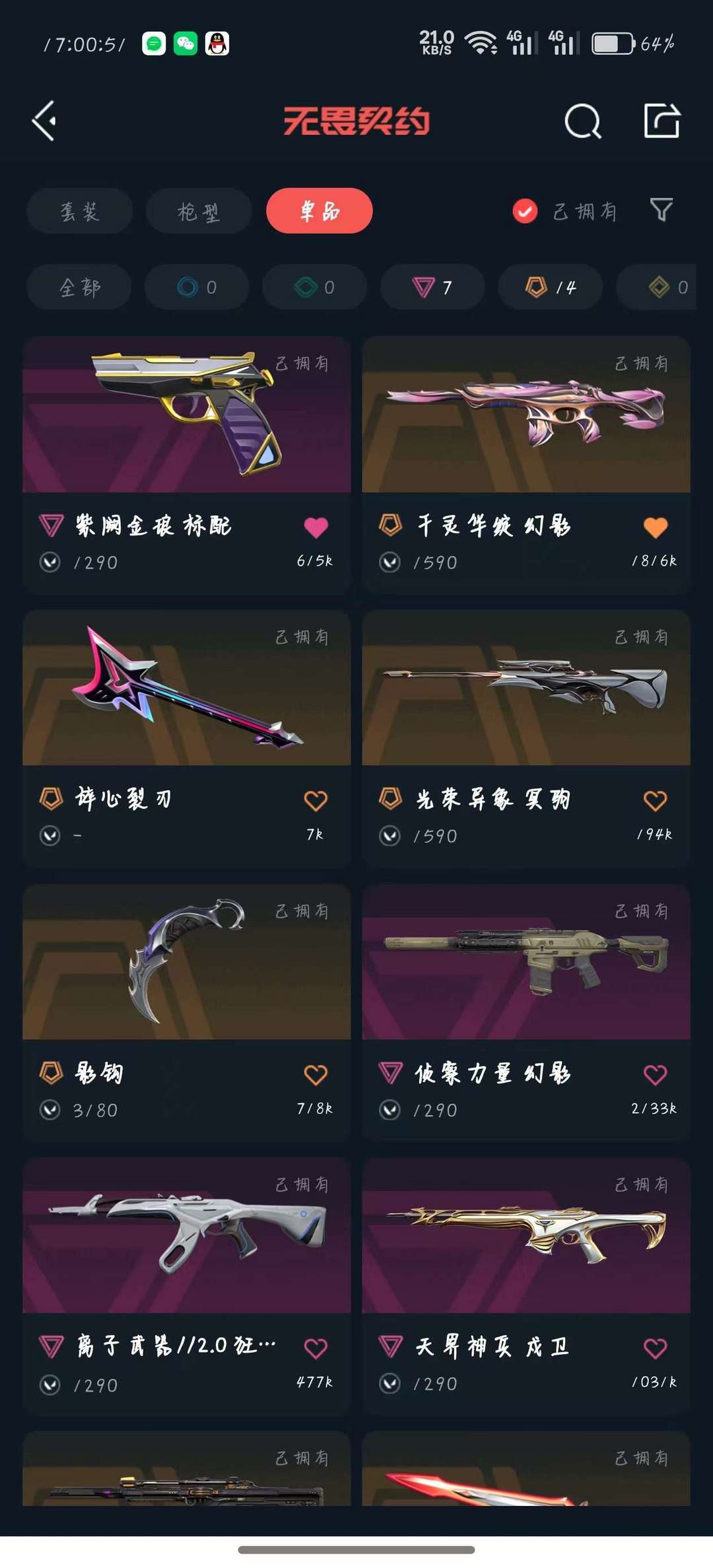Switch to the 套装 tab
Viewport: 713px width, 1568px height.
pyautogui.click(x=79, y=211)
